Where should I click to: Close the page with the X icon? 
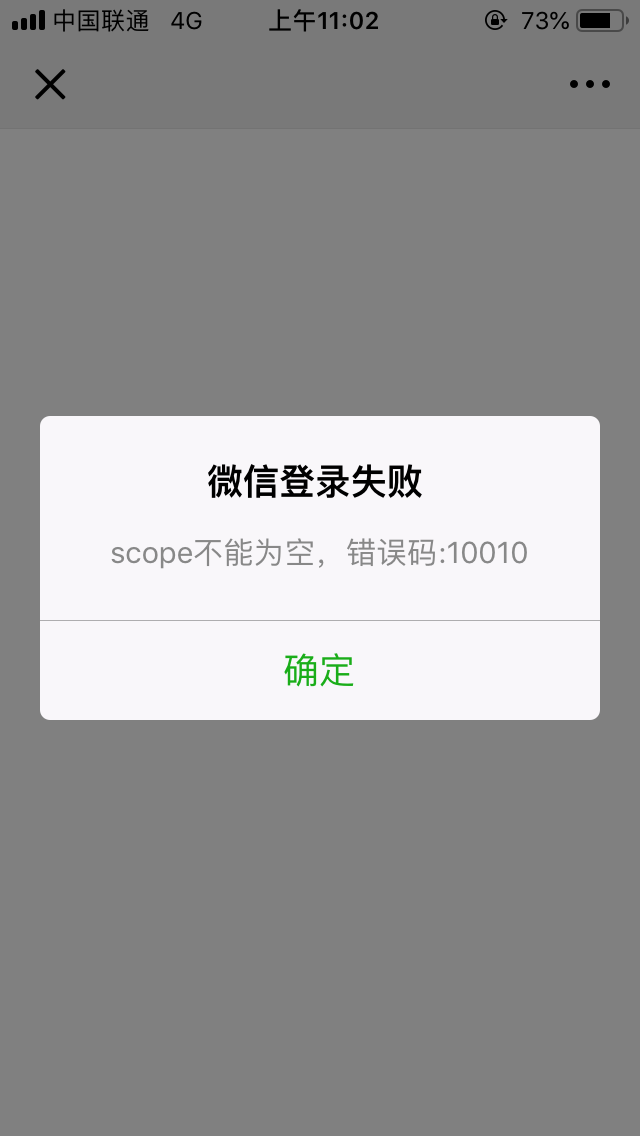click(50, 85)
